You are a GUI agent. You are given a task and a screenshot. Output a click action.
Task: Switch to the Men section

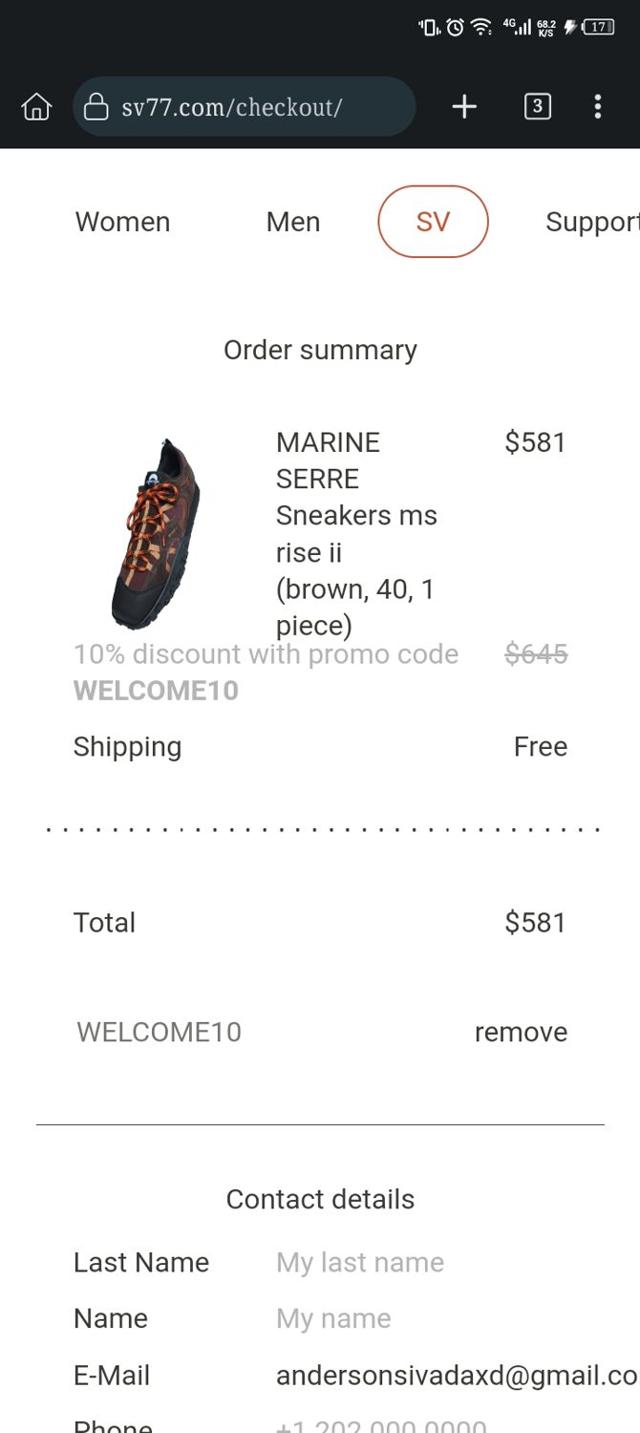click(x=293, y=222)
